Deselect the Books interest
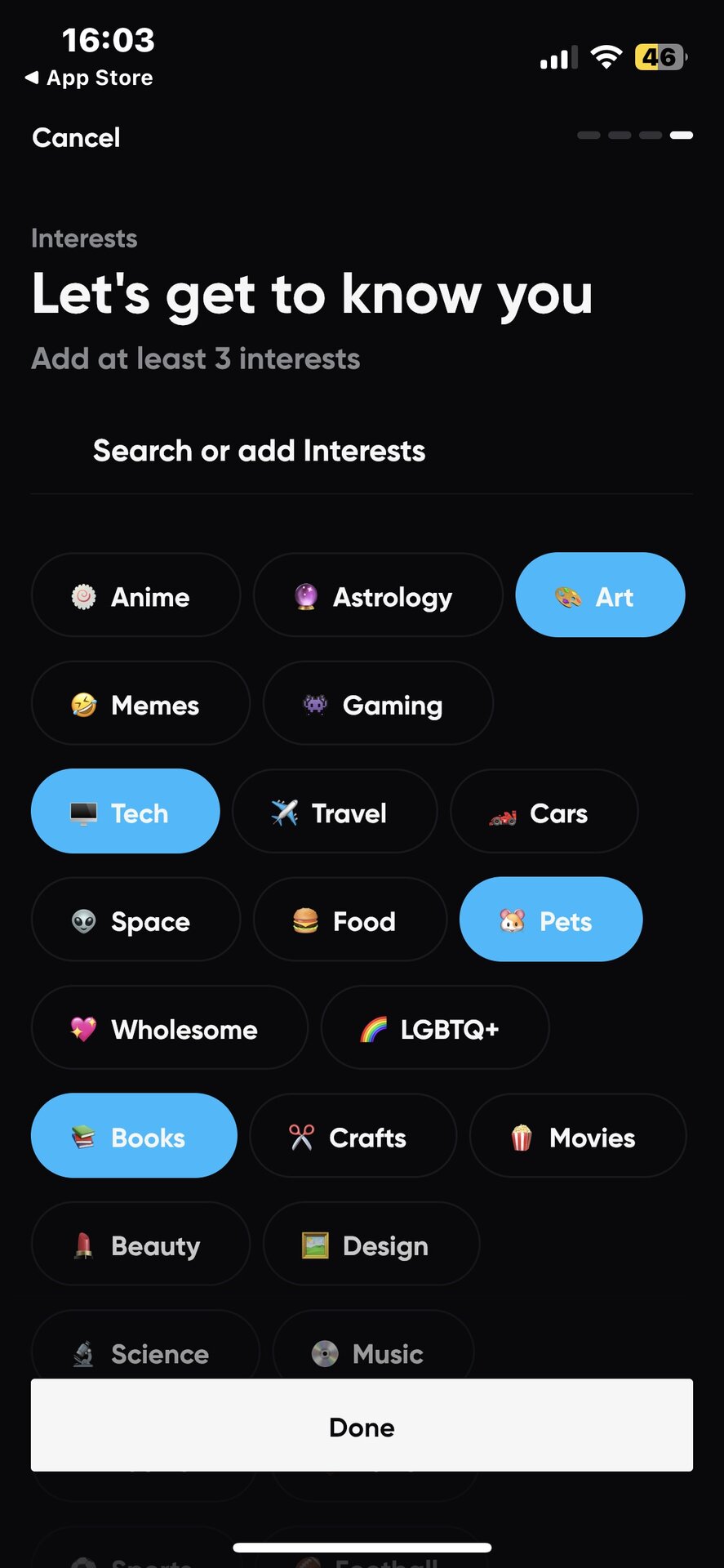The height and width of the screenshot is (1568, 724). [x=134, y=1136]
